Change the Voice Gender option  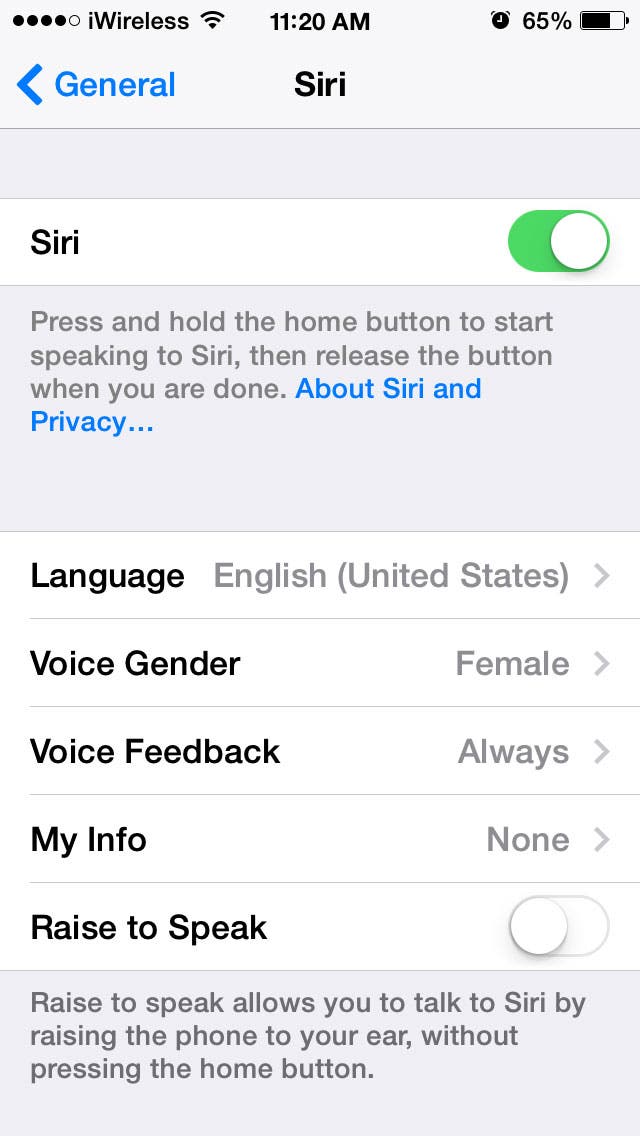(x=320, y=664)
